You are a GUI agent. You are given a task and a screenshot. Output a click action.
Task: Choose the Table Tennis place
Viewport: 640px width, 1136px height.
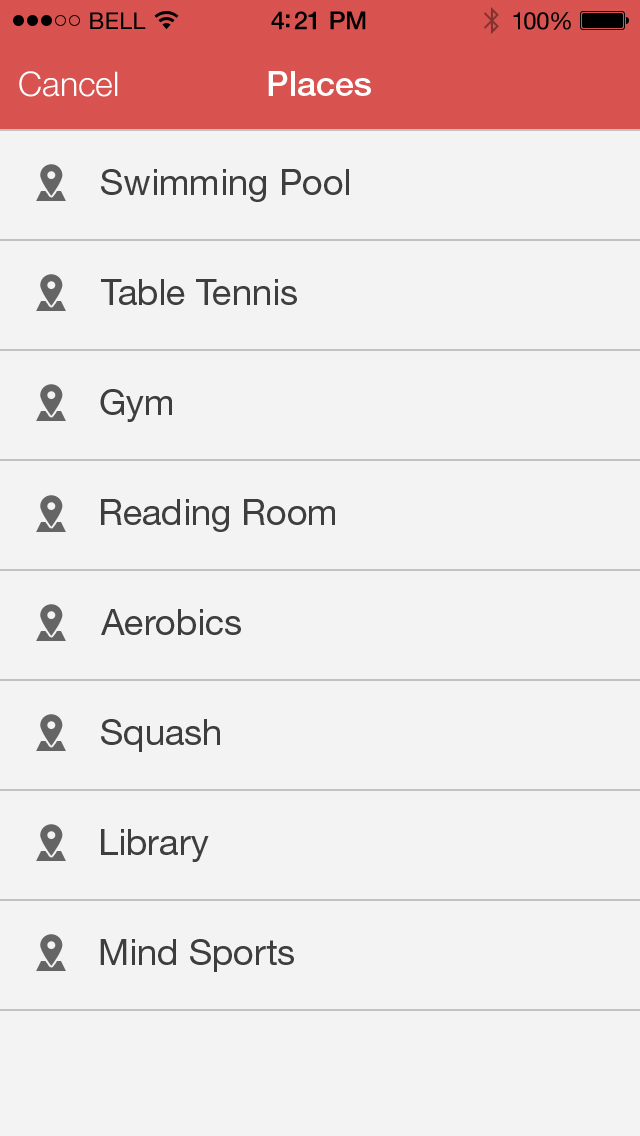point(320,295)
